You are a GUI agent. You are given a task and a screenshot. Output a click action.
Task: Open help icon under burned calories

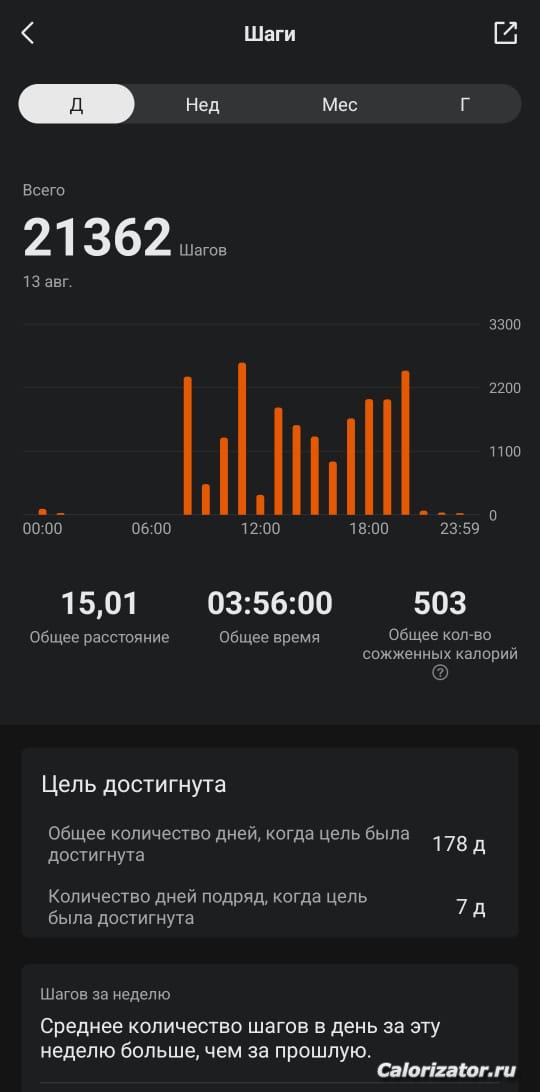tap(440, 673)
